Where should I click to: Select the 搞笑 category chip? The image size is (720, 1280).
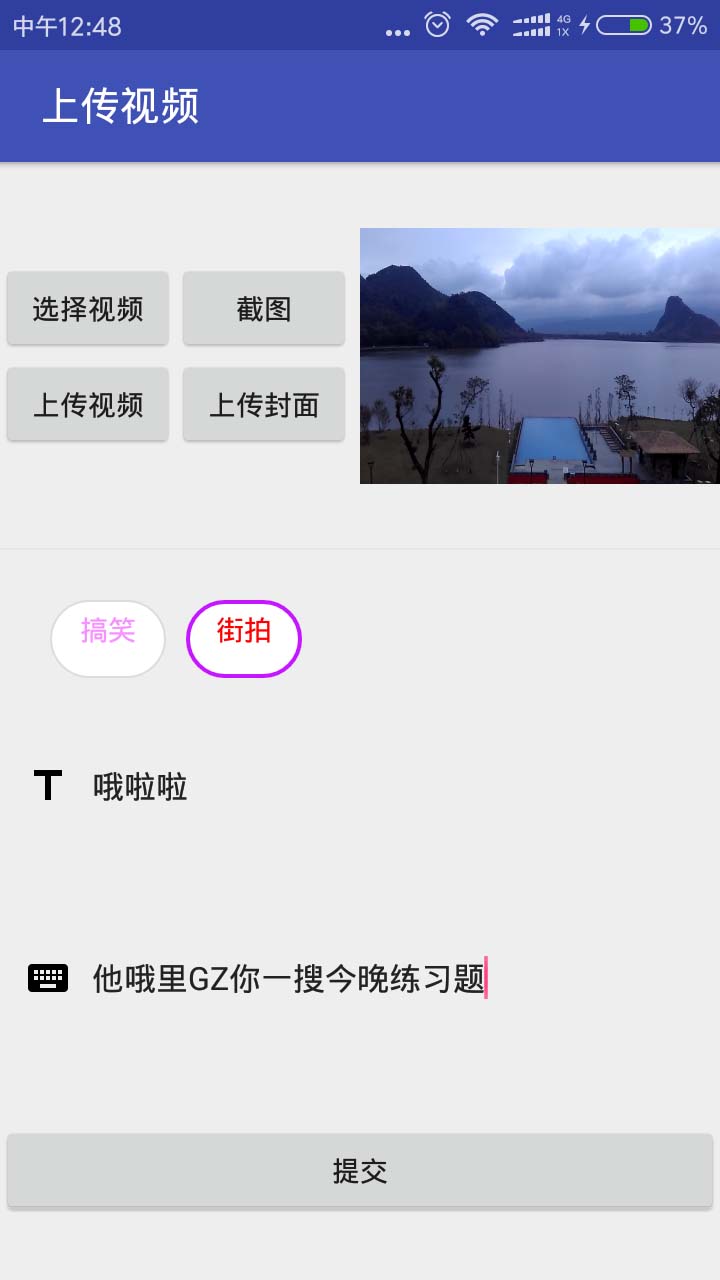[108, 638]
